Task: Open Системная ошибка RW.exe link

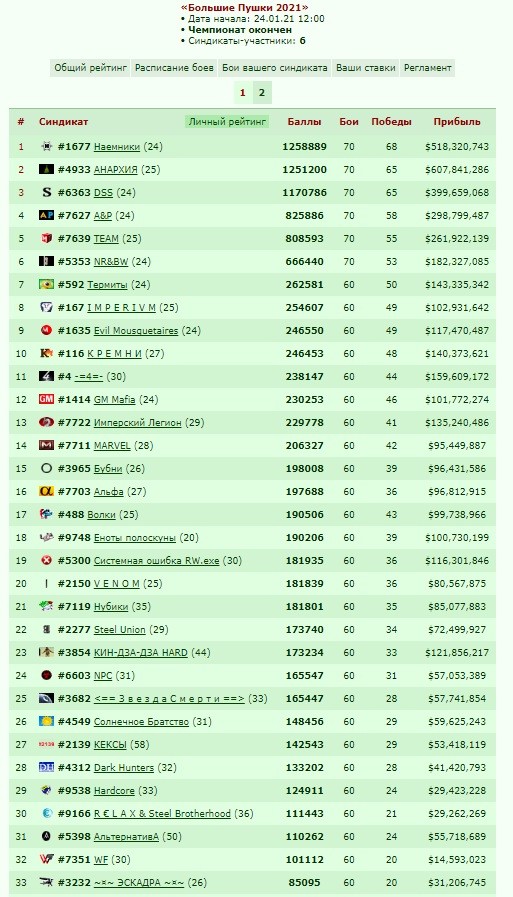Action: pyautogui.click(x=157, y=561)
